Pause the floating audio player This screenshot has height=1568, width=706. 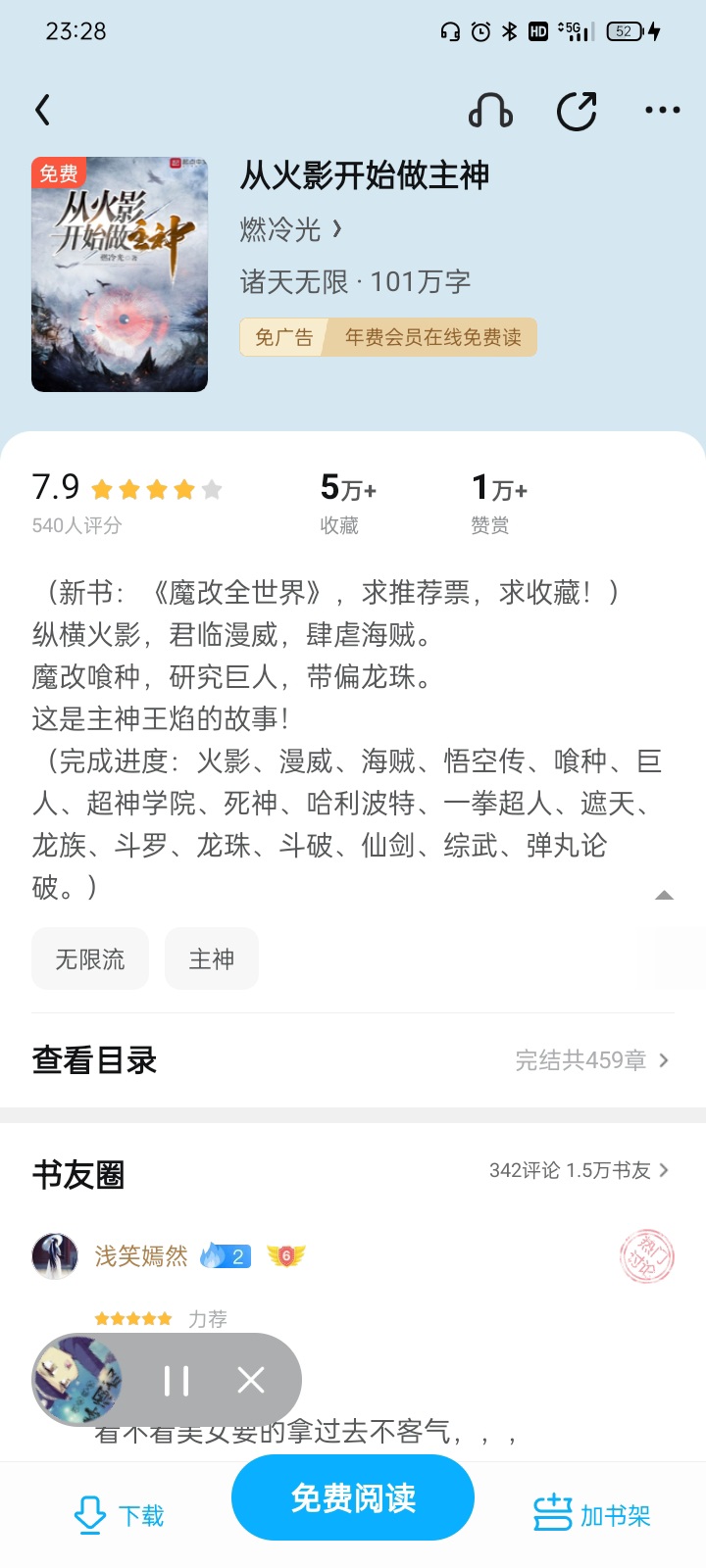point(176,1381)
